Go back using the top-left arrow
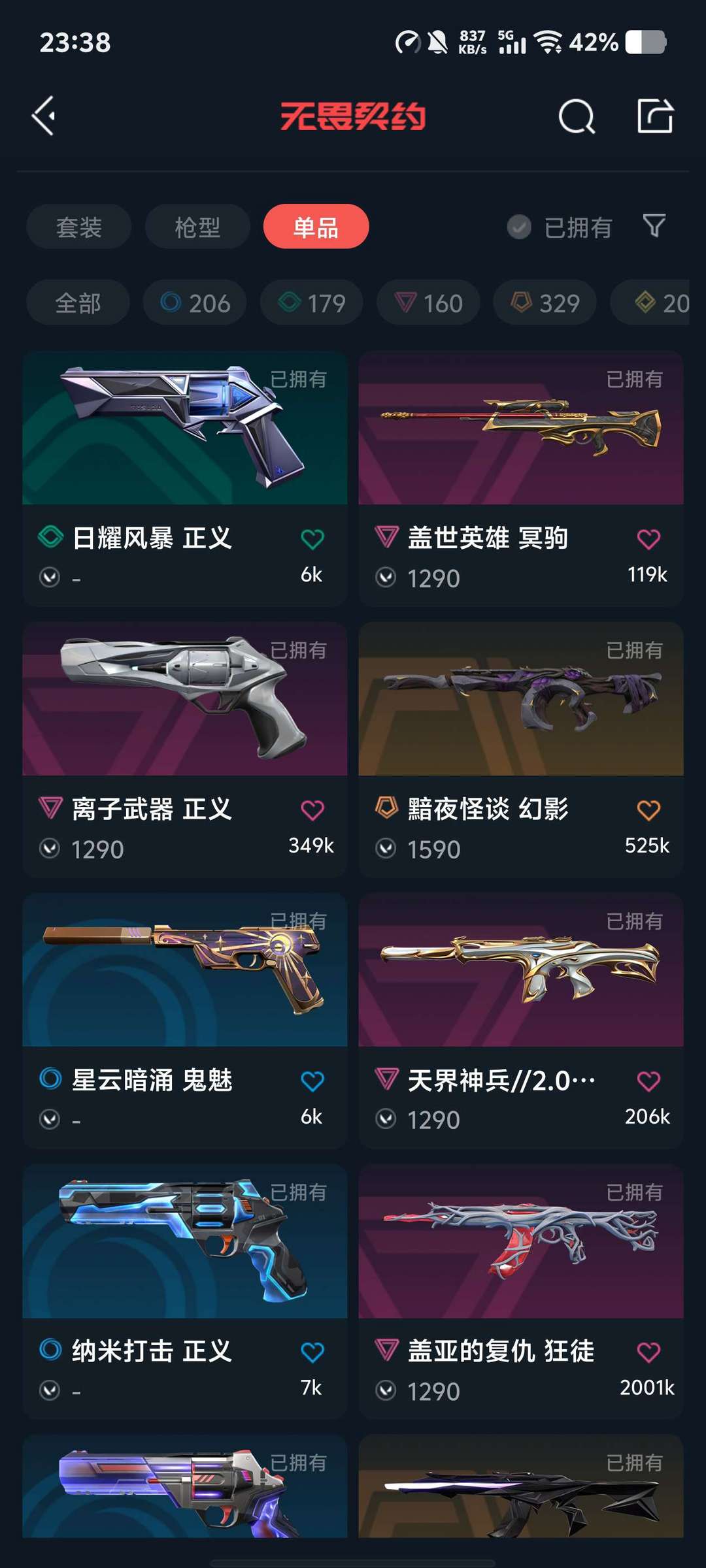706x1568 pixels. pos(43,116)
